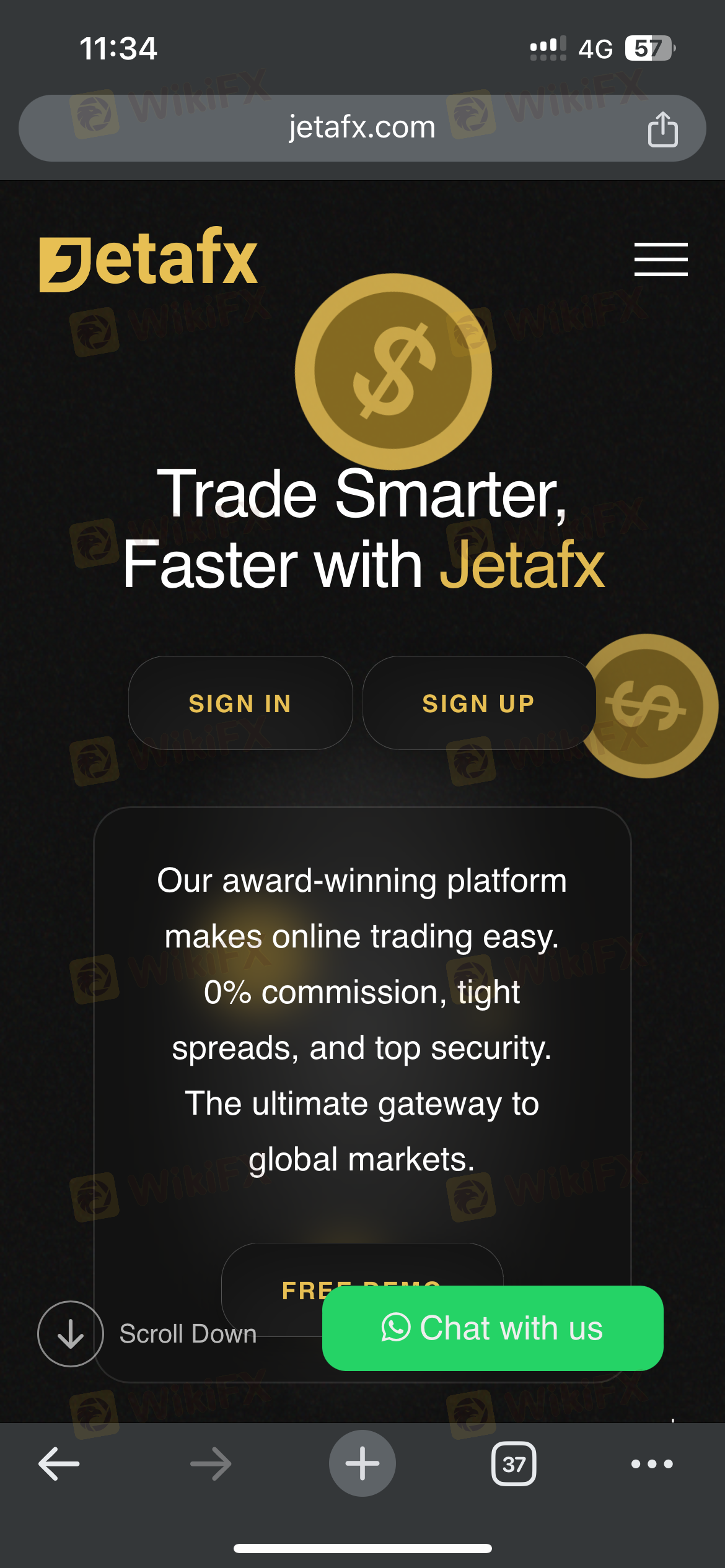This screenshot has height=1568, width=725.
Task: Select the SIGN UP button
Action: click(x=478, y=703)
